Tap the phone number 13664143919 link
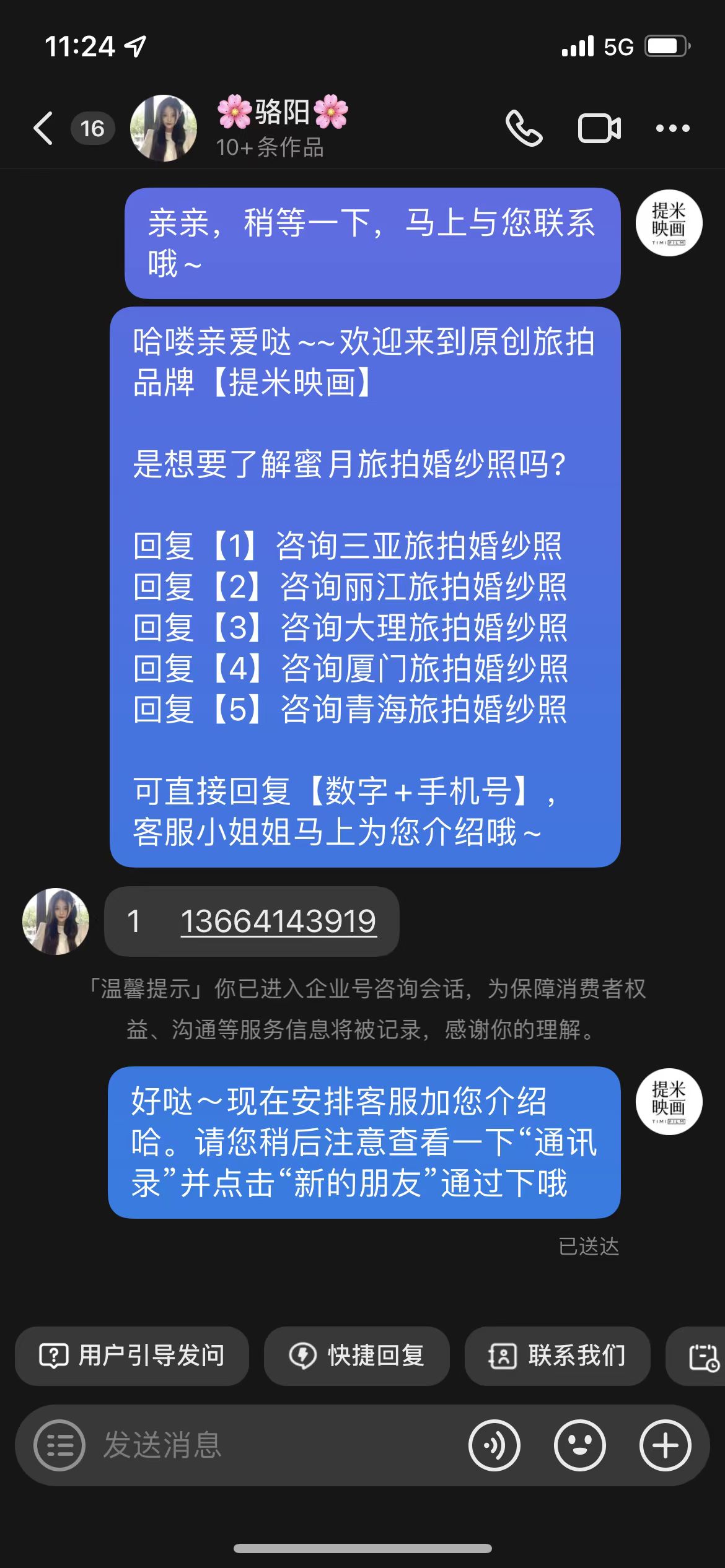 click(278, 921)
